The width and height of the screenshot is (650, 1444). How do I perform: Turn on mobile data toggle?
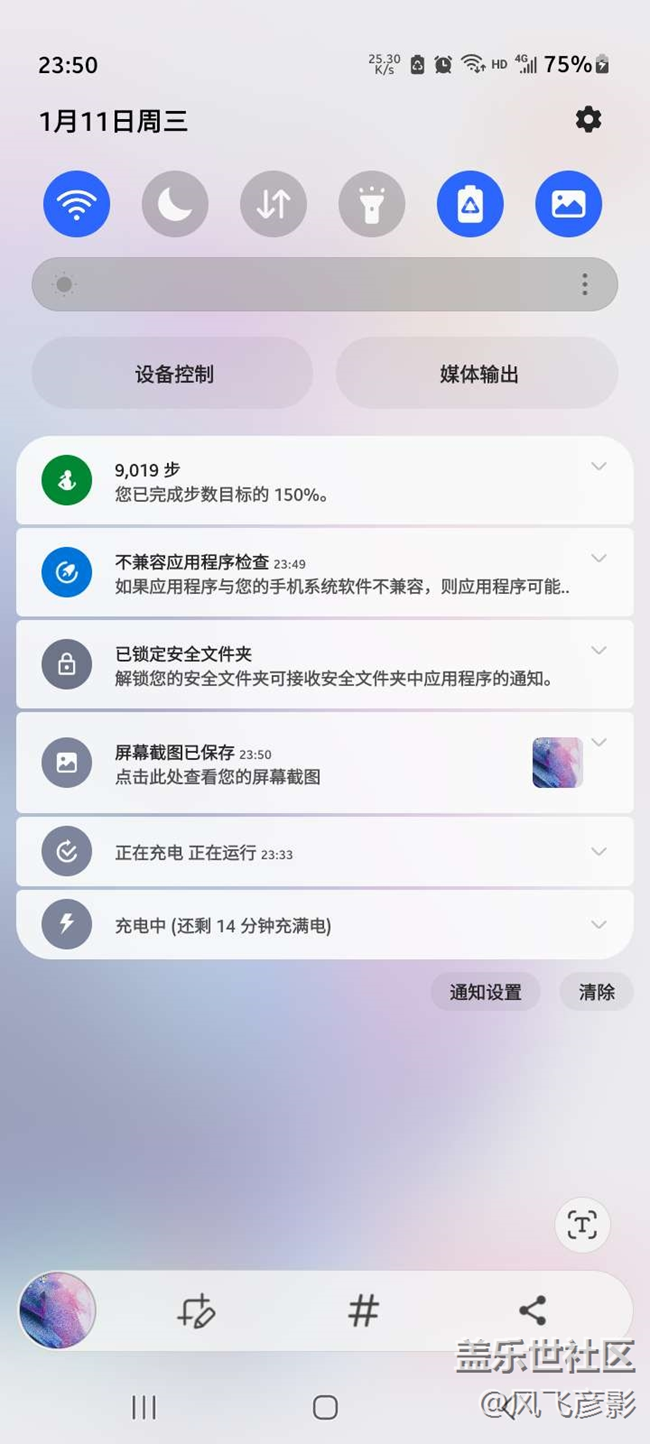tap(273, 204)
